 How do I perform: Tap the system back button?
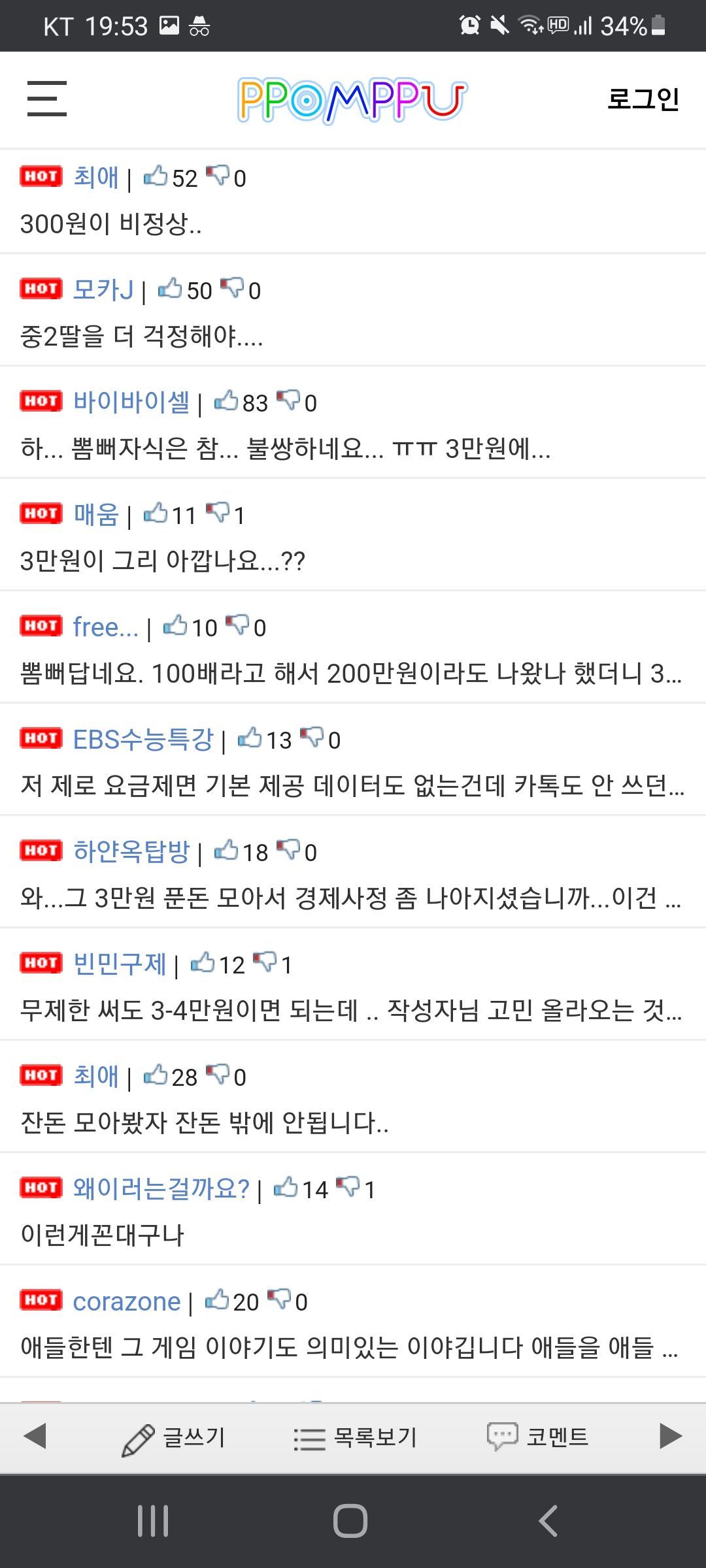click(x=548, y=1521)
